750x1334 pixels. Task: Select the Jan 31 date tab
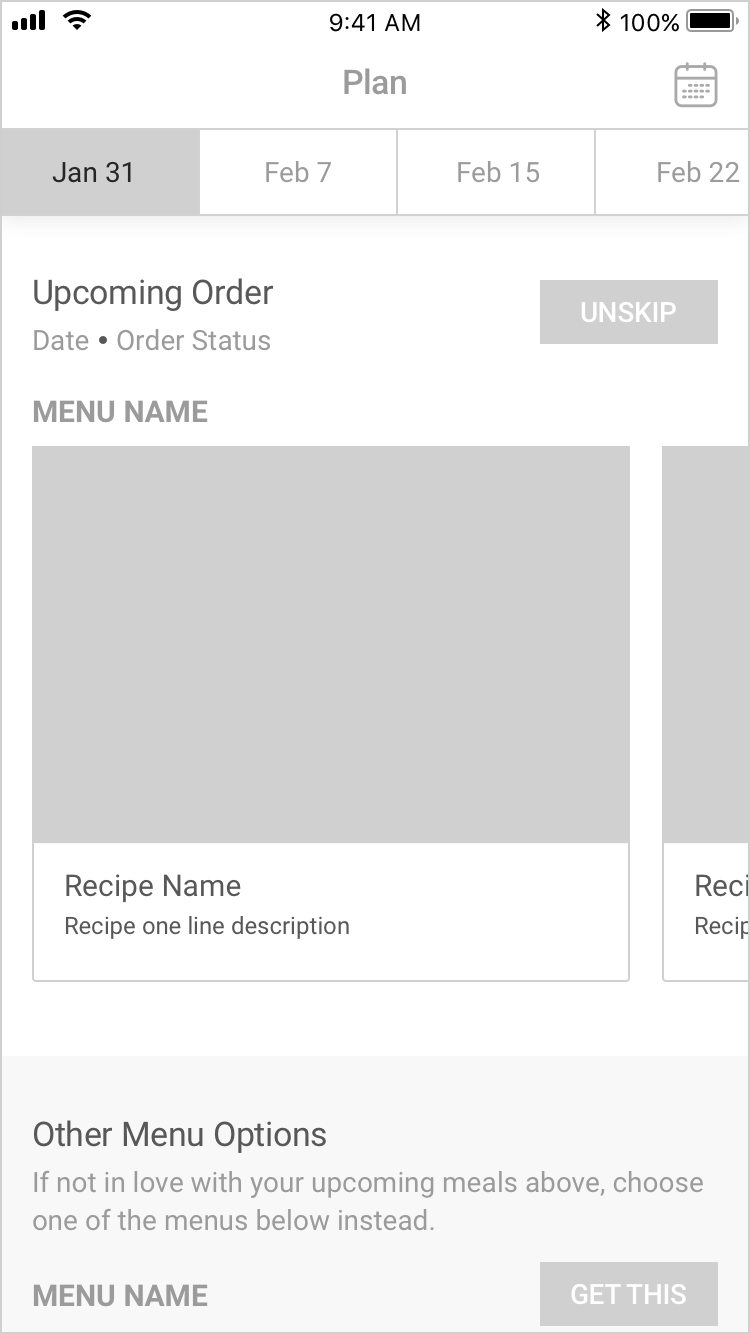100,172
